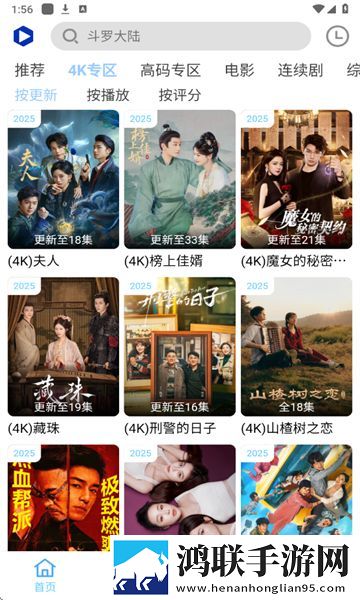The height and width of the screenshot is (600, 360).
Task: Sort the list by 按播放
Action: (108, 95)
